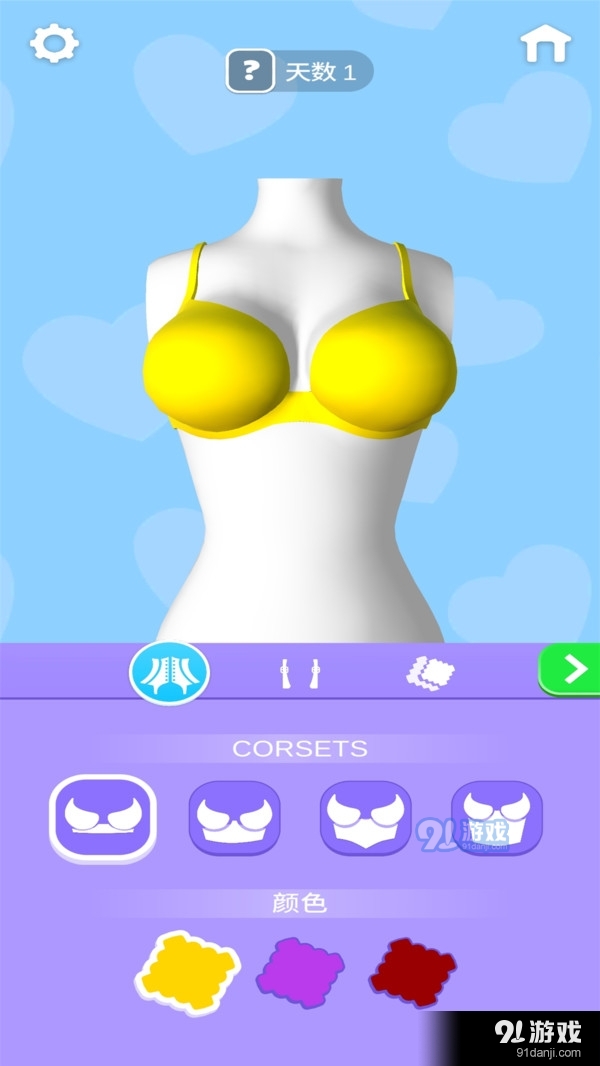Switch to the fabric pattern tab
Screen dimensions: 600x1066
[x=430, y=673]
